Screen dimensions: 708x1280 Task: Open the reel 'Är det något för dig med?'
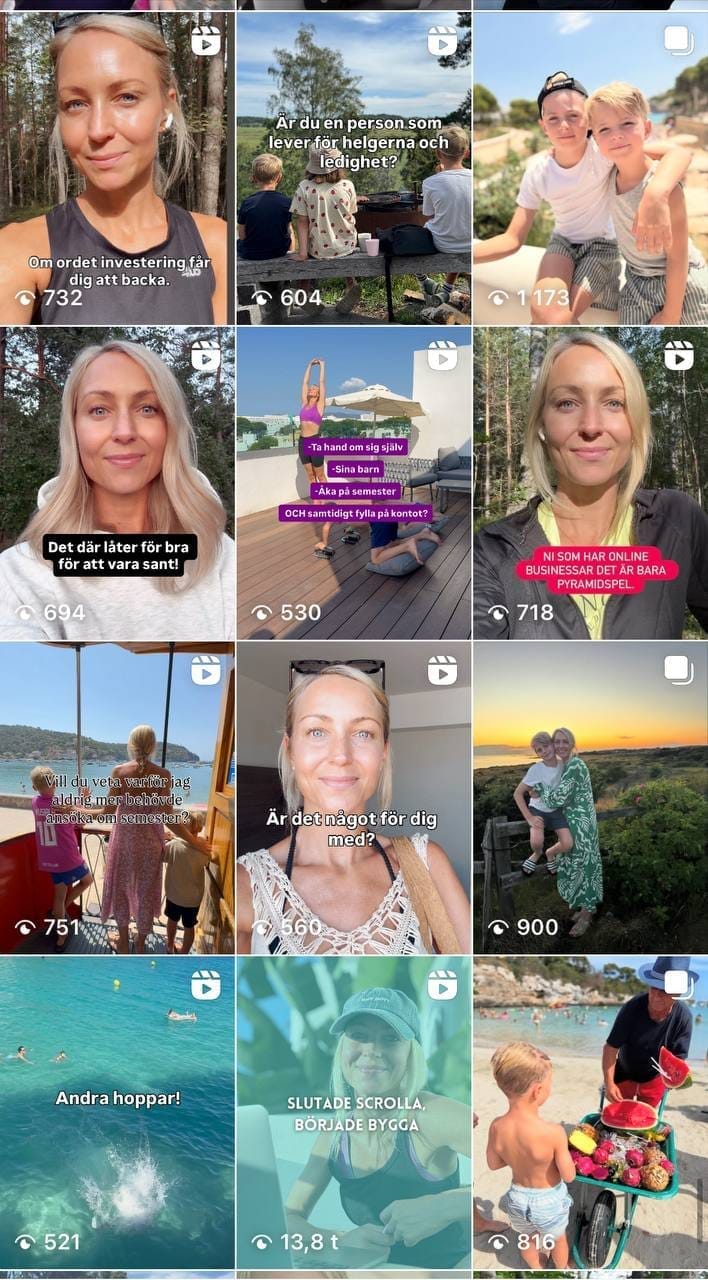354,797
